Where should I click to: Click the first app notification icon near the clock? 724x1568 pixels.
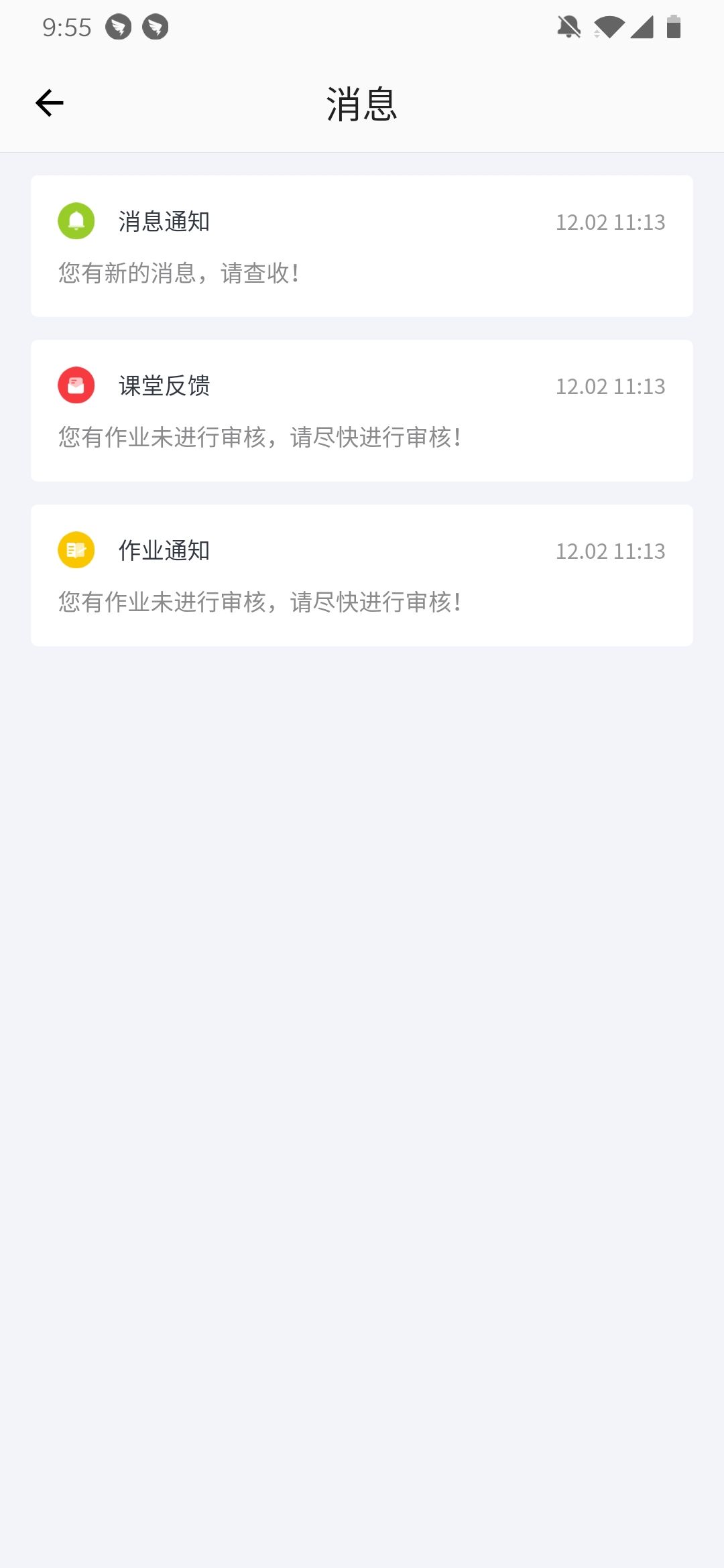(118, 27)
